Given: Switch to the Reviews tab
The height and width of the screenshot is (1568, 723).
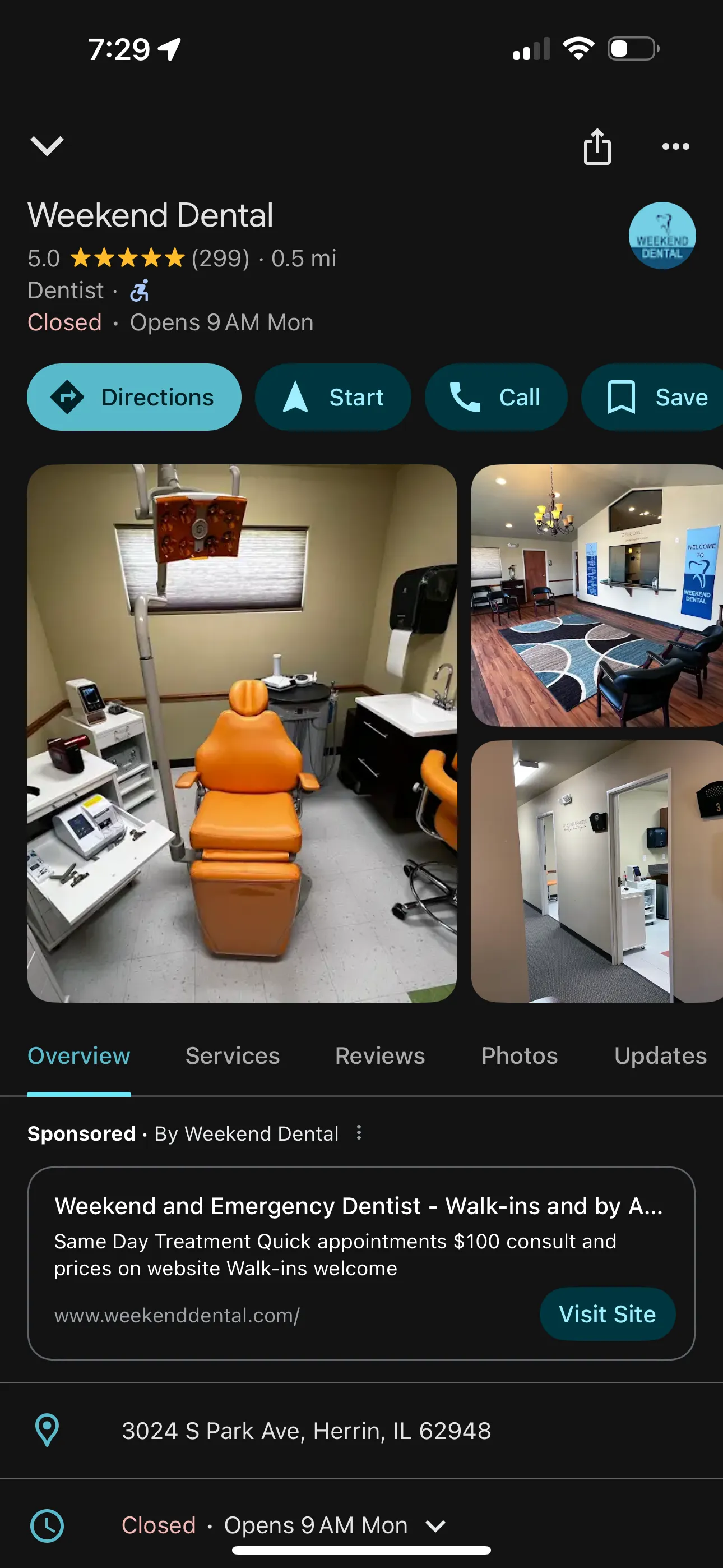Looking at the screenshot, I should click(x=380, y=1056).
